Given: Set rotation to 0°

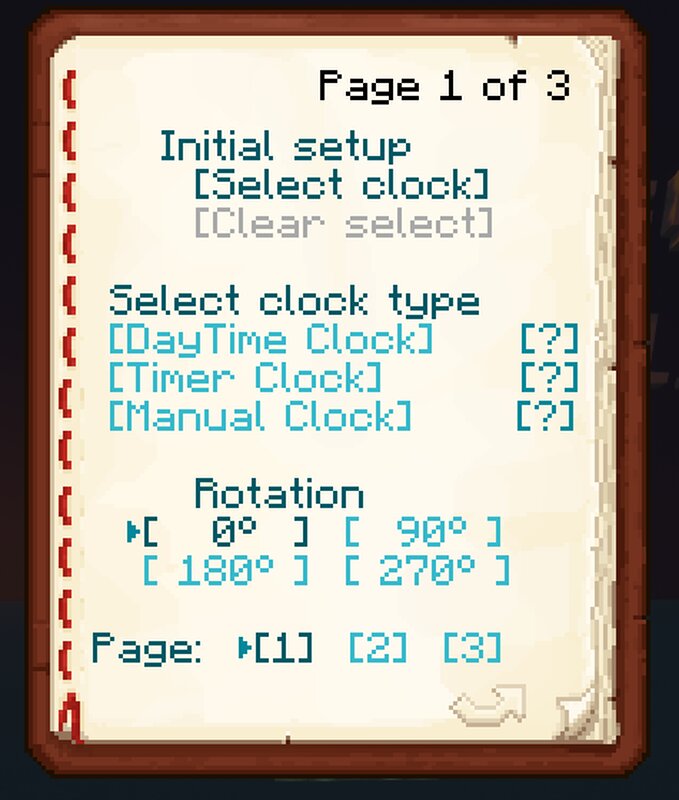Looking at the screenshot, I should click(228, 532).
